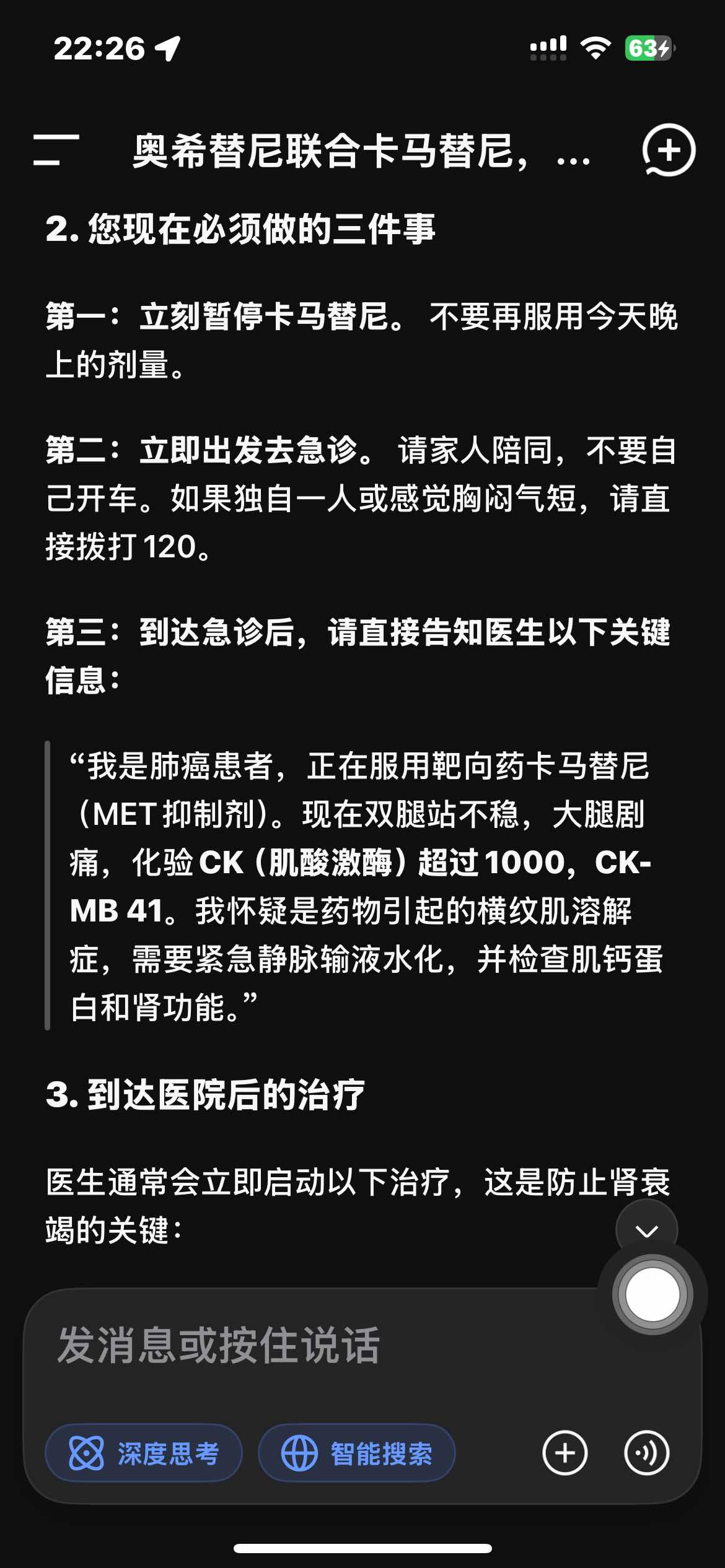
Task: Open the plus attachment menu
Action: 565,1453
